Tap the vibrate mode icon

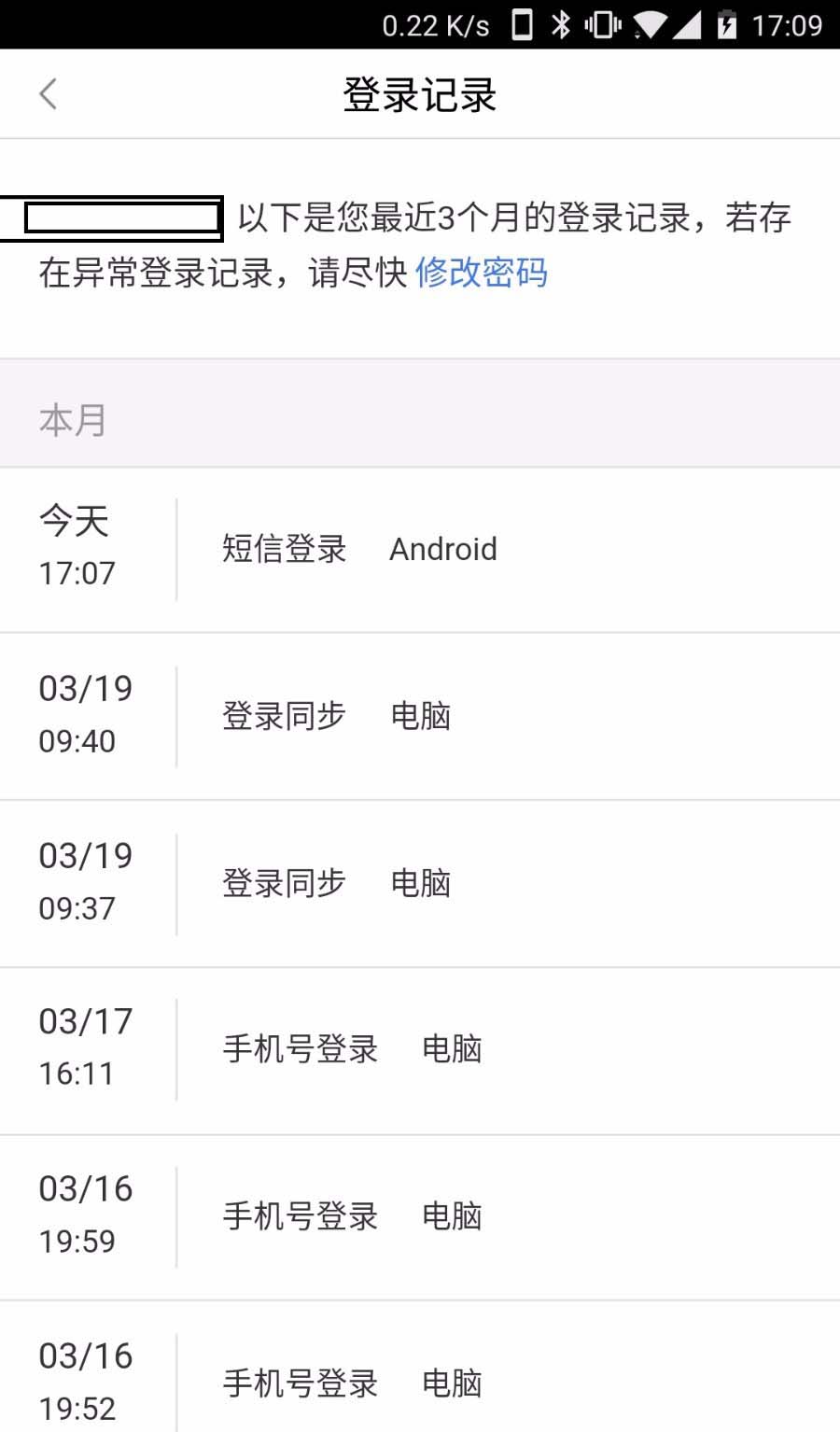(x=602, y=24)
